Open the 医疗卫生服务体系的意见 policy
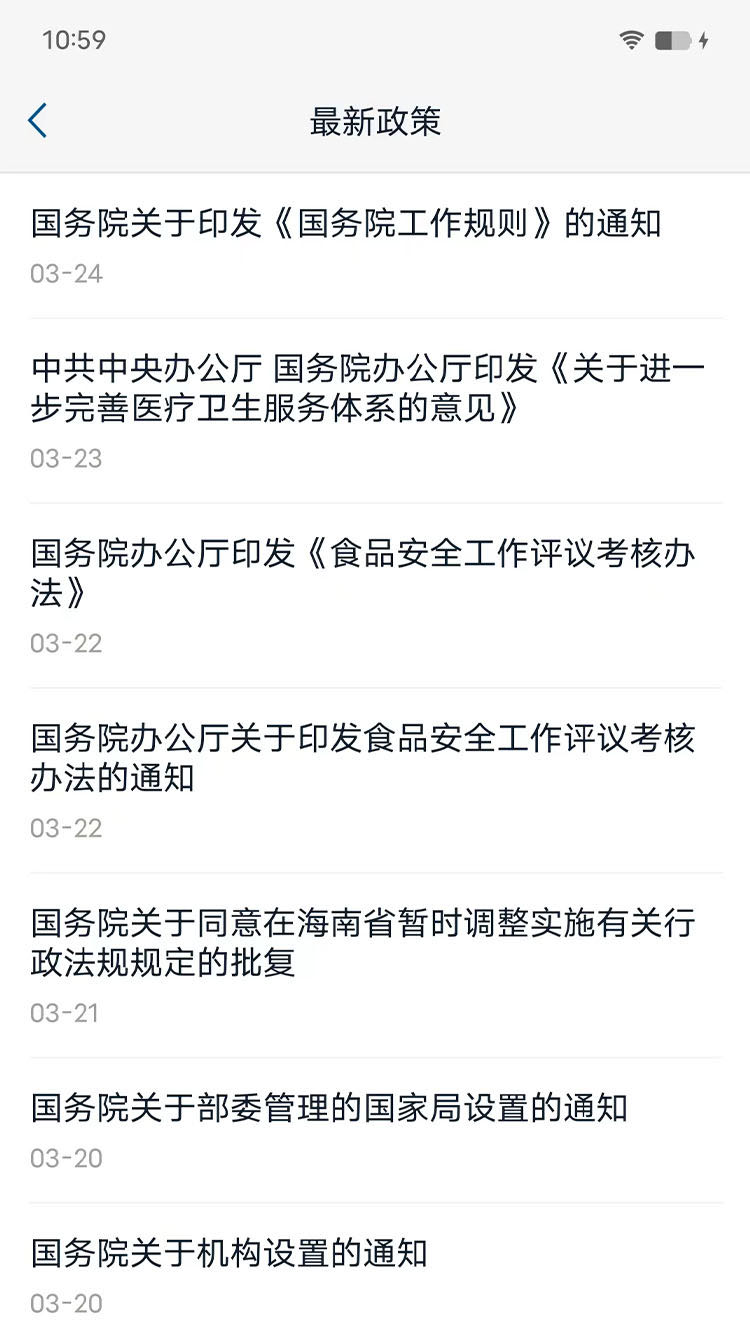 point(375,411)
